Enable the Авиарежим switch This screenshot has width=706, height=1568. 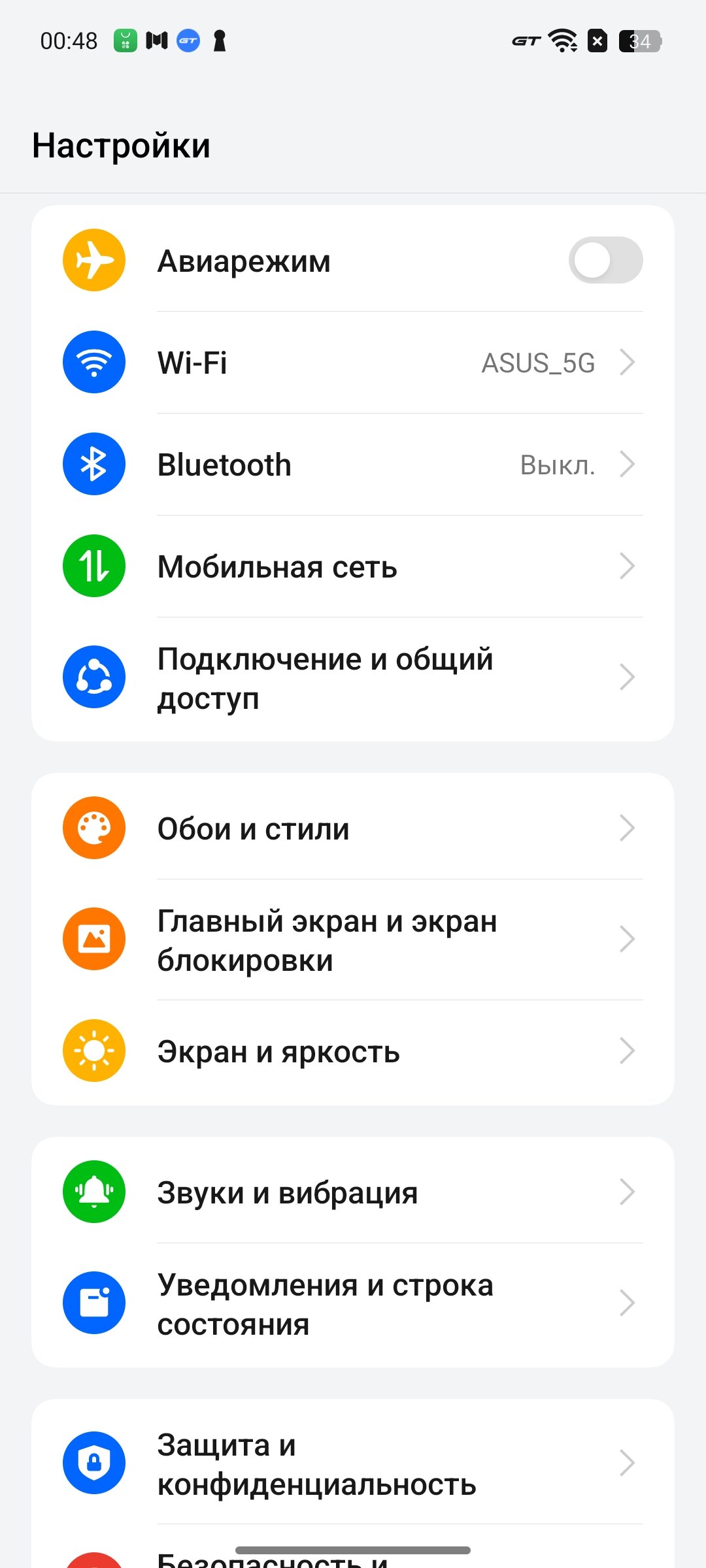click(x=605, y=260)
